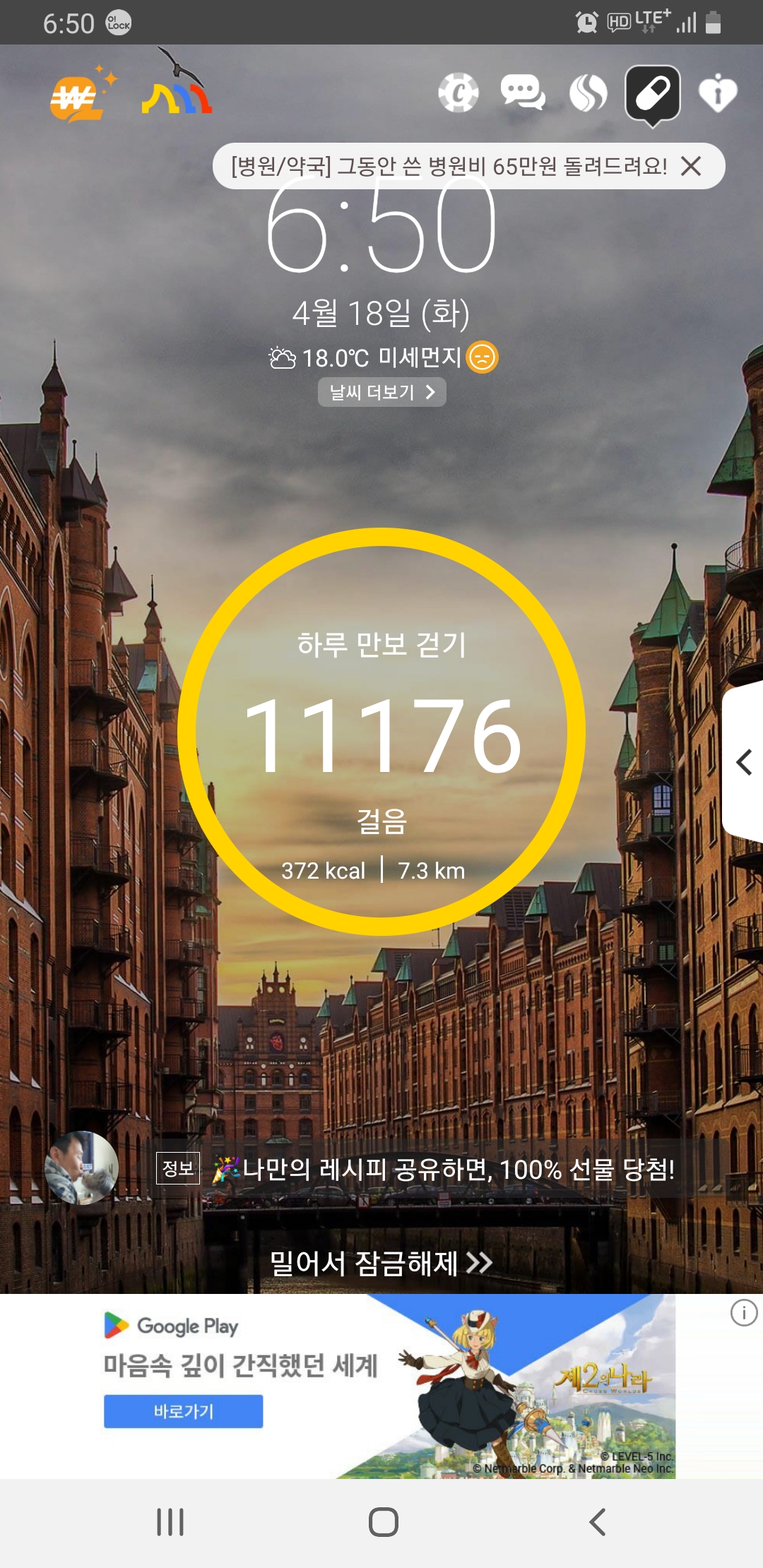
Task: Tap the 바로가기 button in the Google Play ad
Action: tap(184, 1411)
